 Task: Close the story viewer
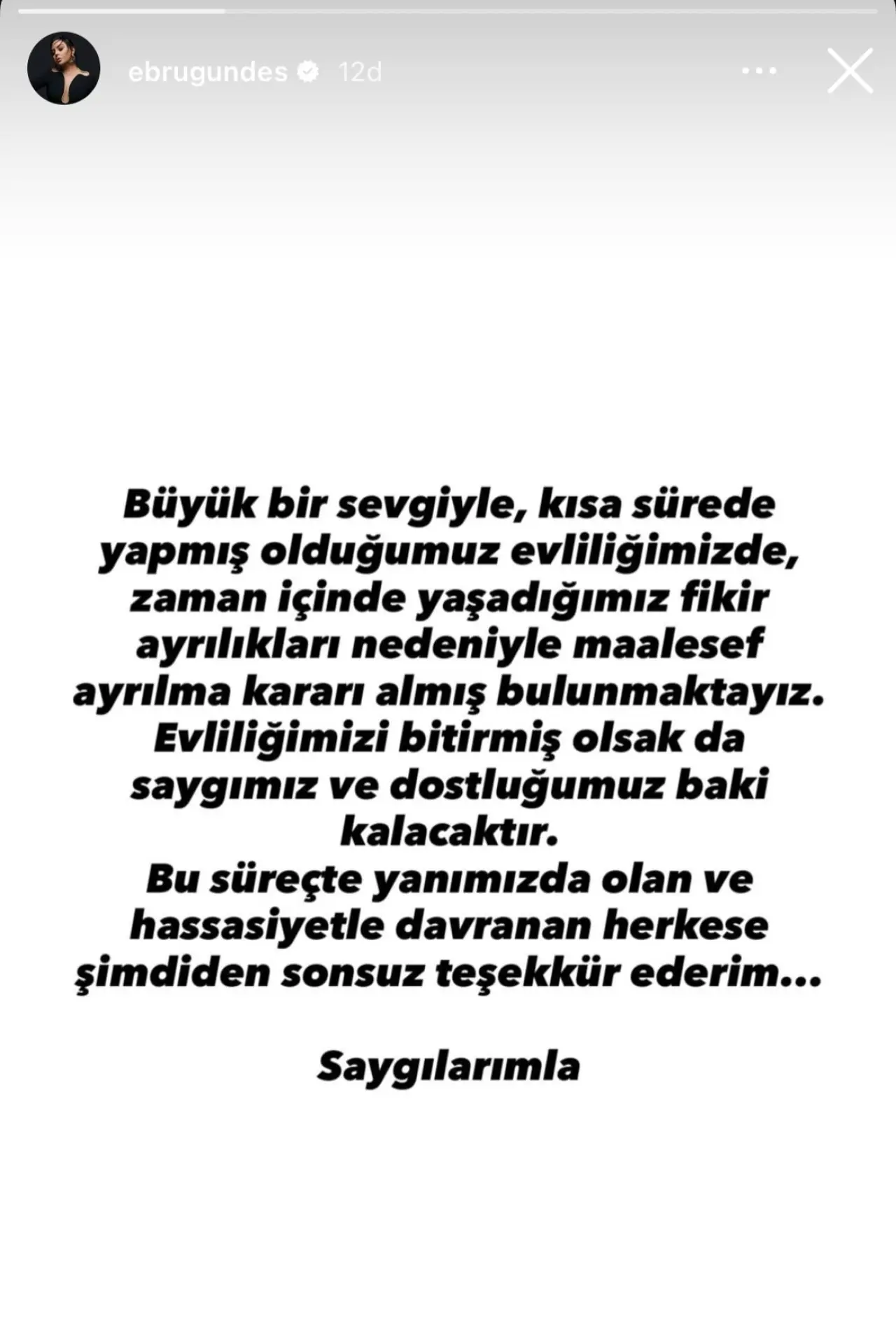tap(850, 71)
